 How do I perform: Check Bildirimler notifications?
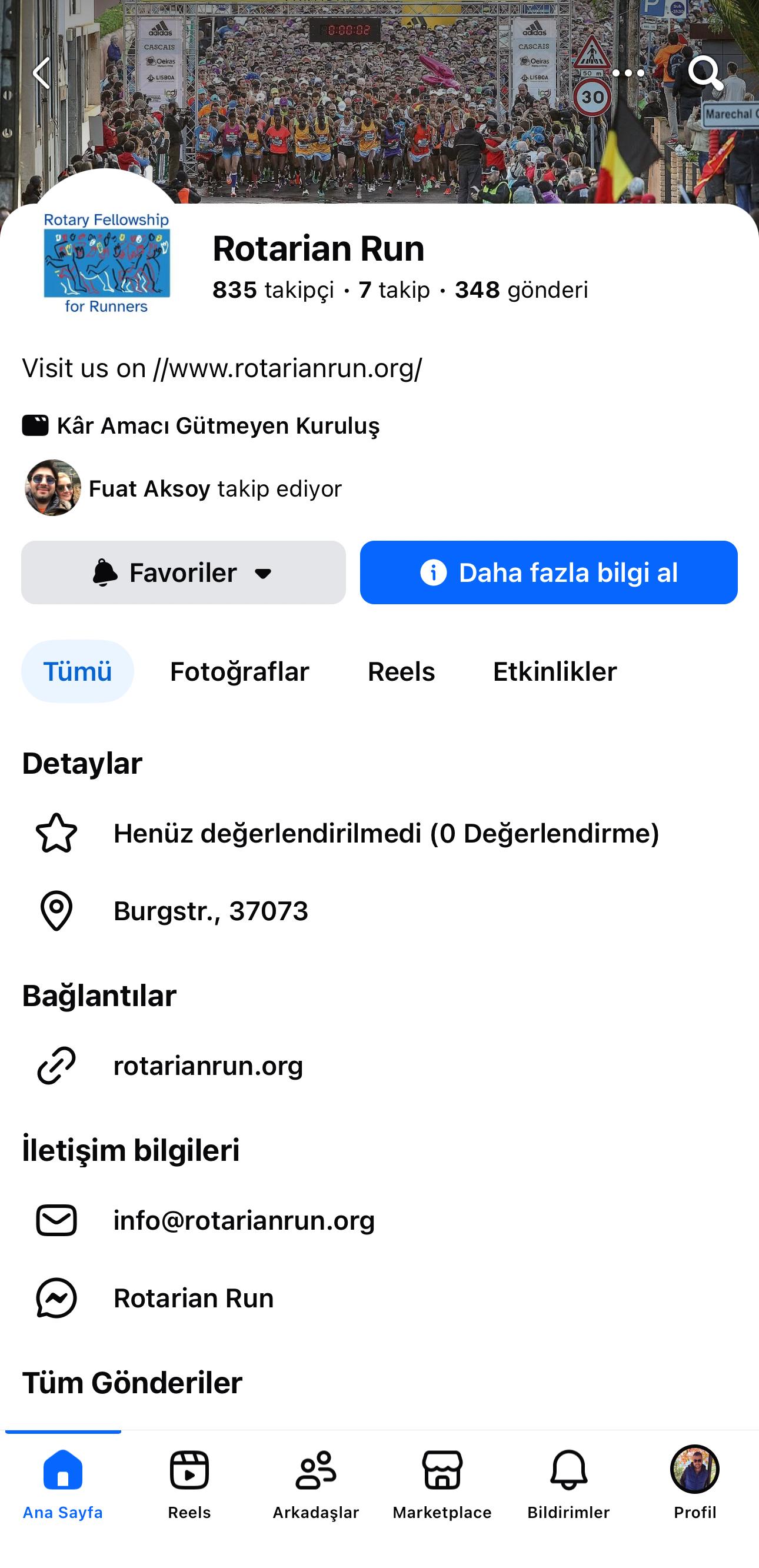point(568,1485)
